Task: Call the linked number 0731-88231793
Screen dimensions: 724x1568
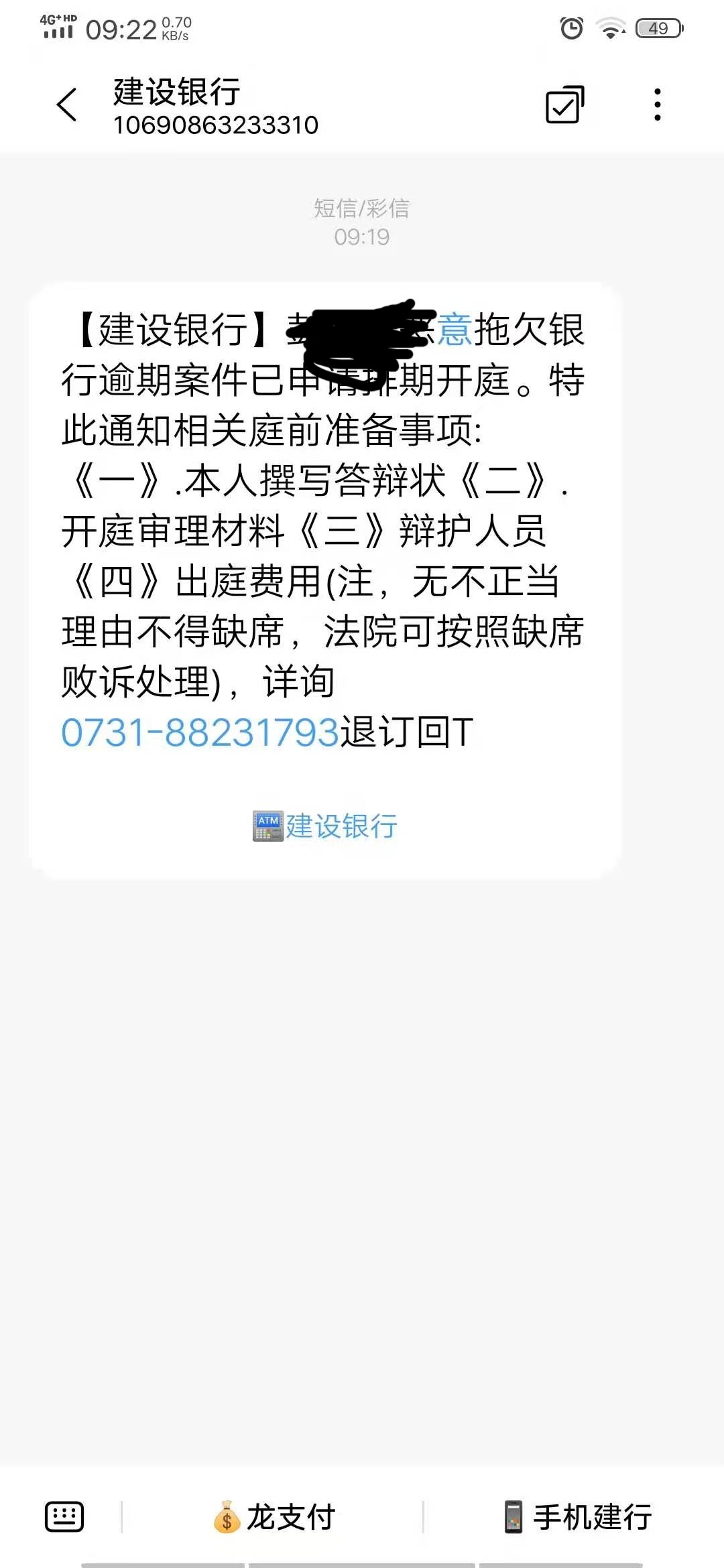Action: (x=200, y=732)
